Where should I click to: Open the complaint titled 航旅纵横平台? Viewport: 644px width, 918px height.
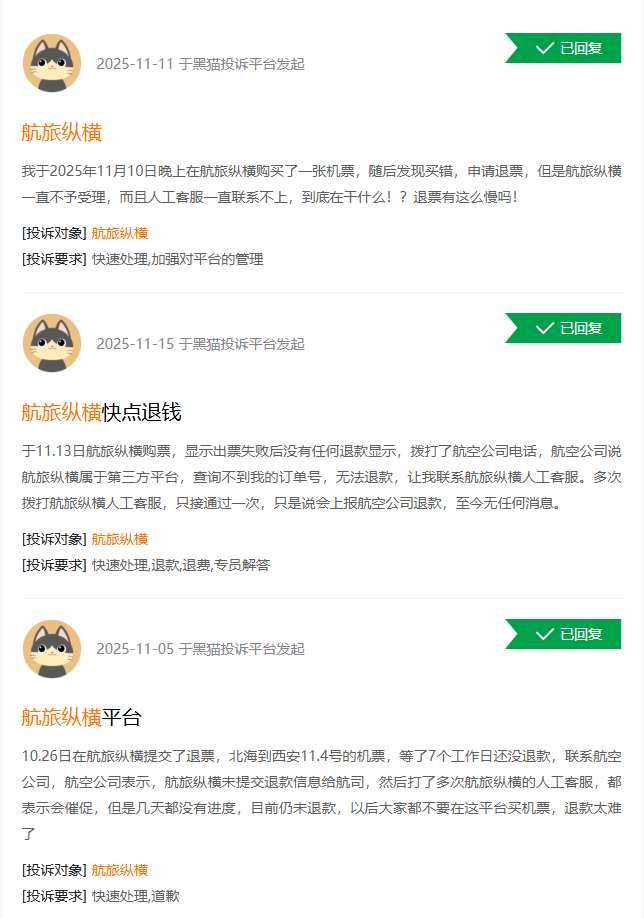[x=81, y=717]
